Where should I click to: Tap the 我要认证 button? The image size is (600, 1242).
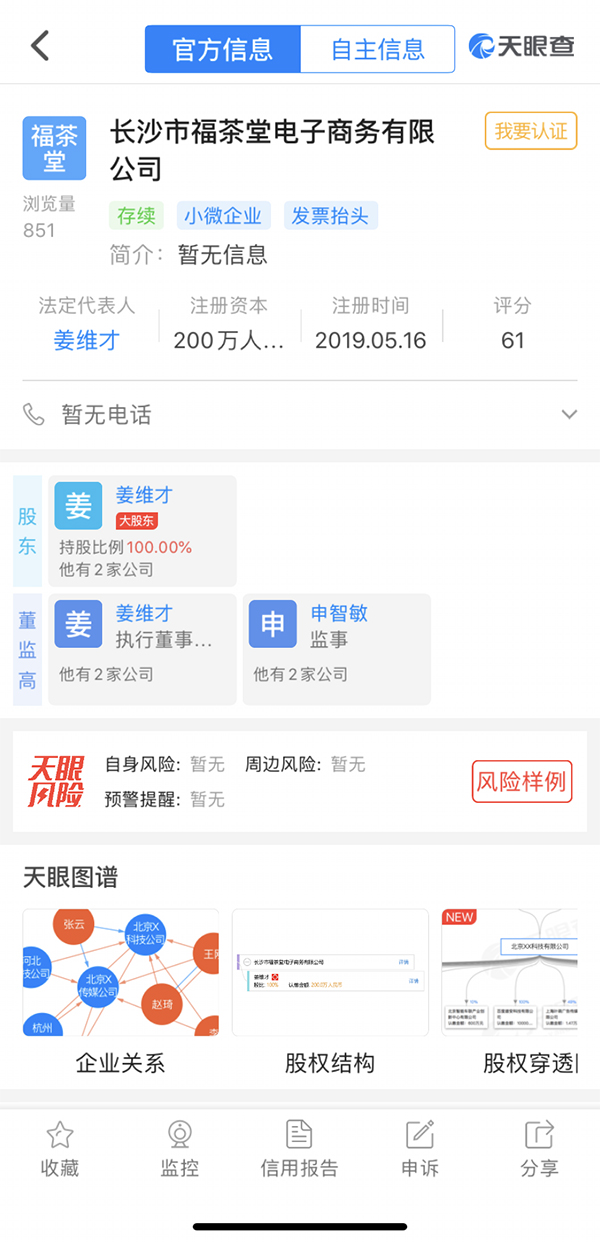[x=531, y=131]
